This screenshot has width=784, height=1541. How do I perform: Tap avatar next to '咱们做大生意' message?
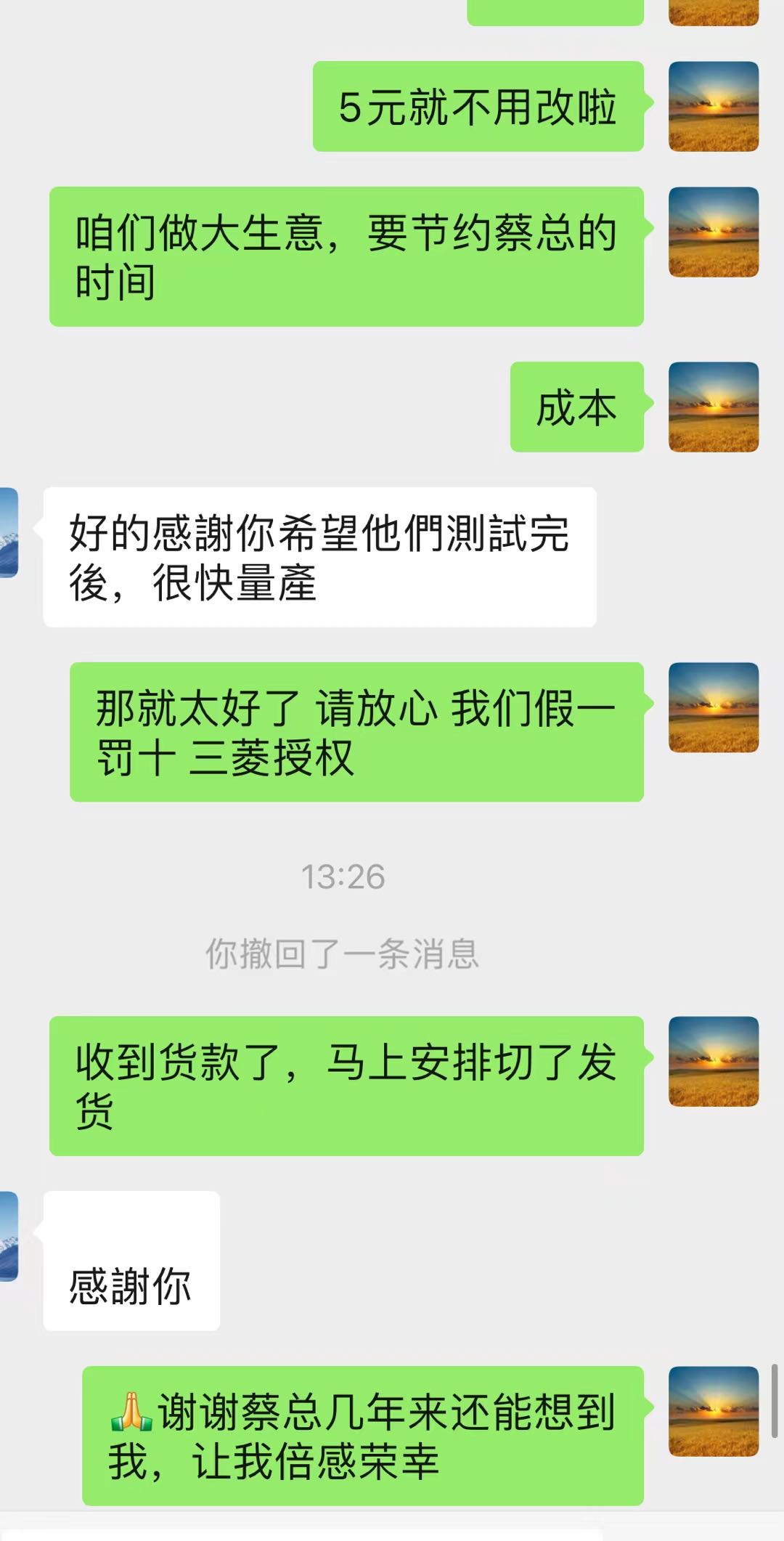(713, 232)
